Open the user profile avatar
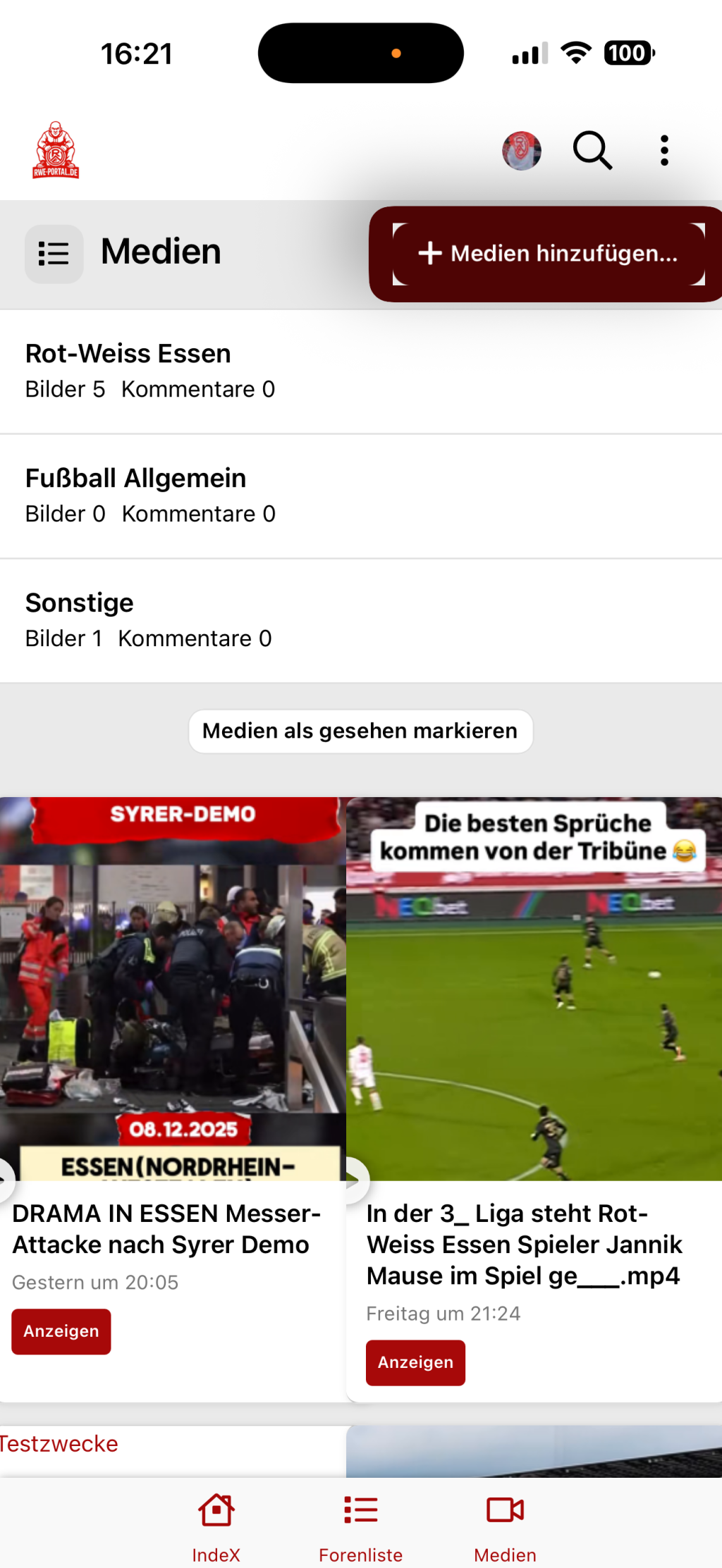The image size is (722, 1568). [x=521, y=150]
